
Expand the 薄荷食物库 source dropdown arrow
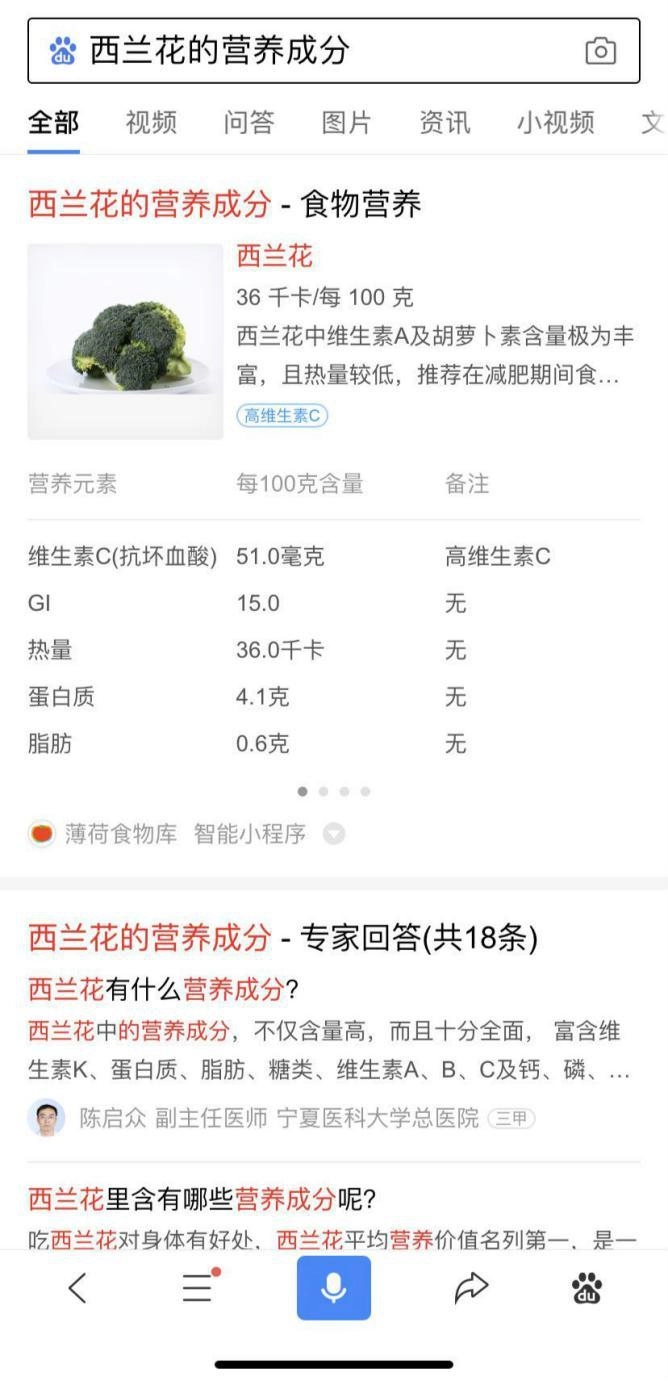[x=333, y=834]
